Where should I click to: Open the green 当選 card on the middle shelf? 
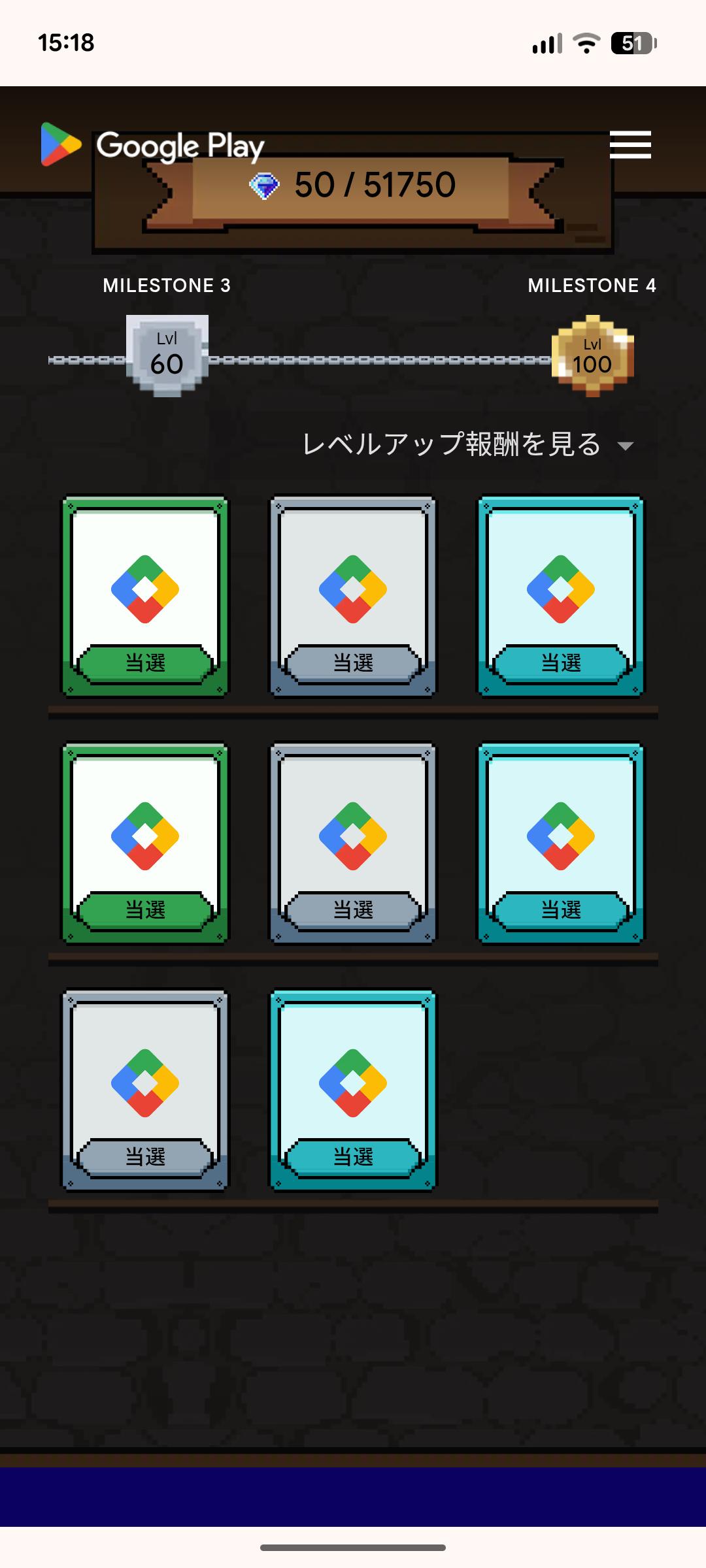click(x=145, y=842)
